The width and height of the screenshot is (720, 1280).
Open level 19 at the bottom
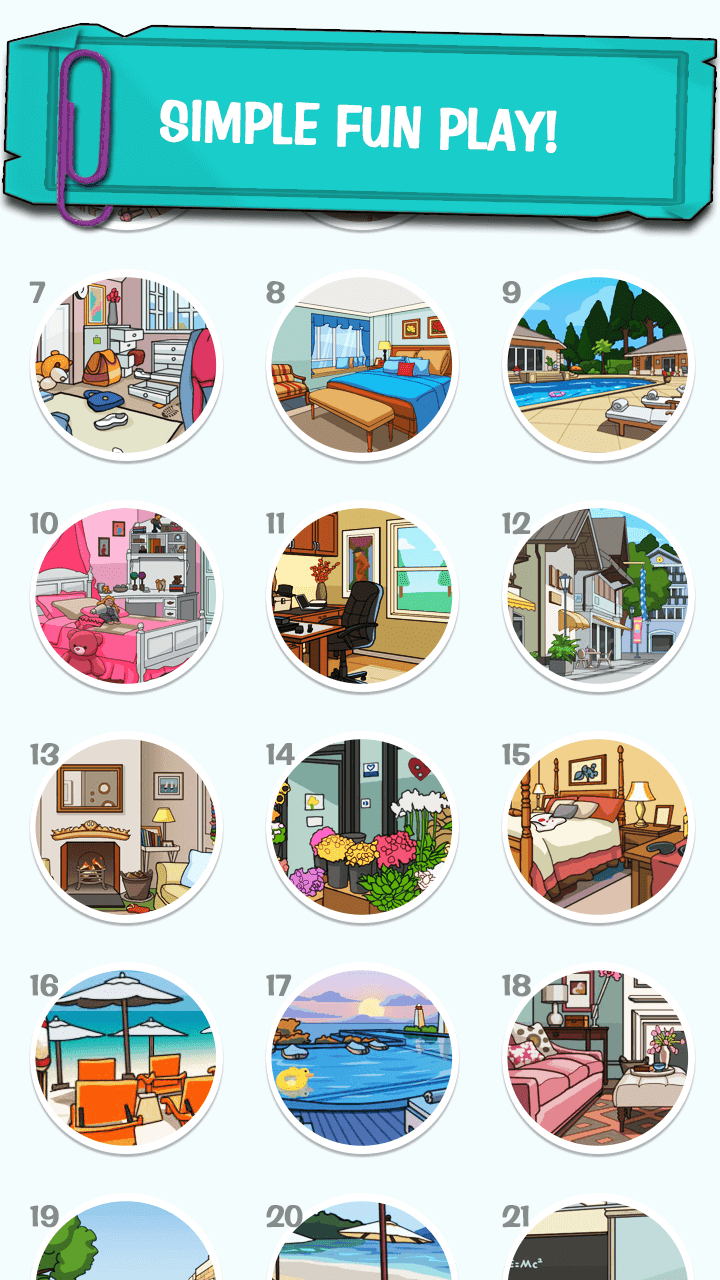(x=126, y=1248)
